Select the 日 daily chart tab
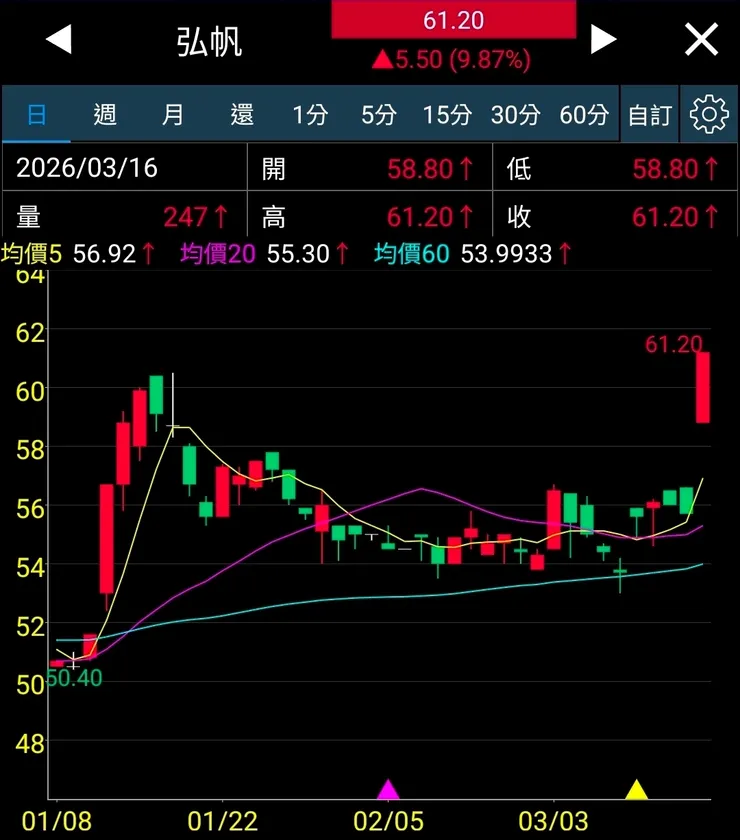This screenshot has height=840, width=740. click(x=36, y=115)
